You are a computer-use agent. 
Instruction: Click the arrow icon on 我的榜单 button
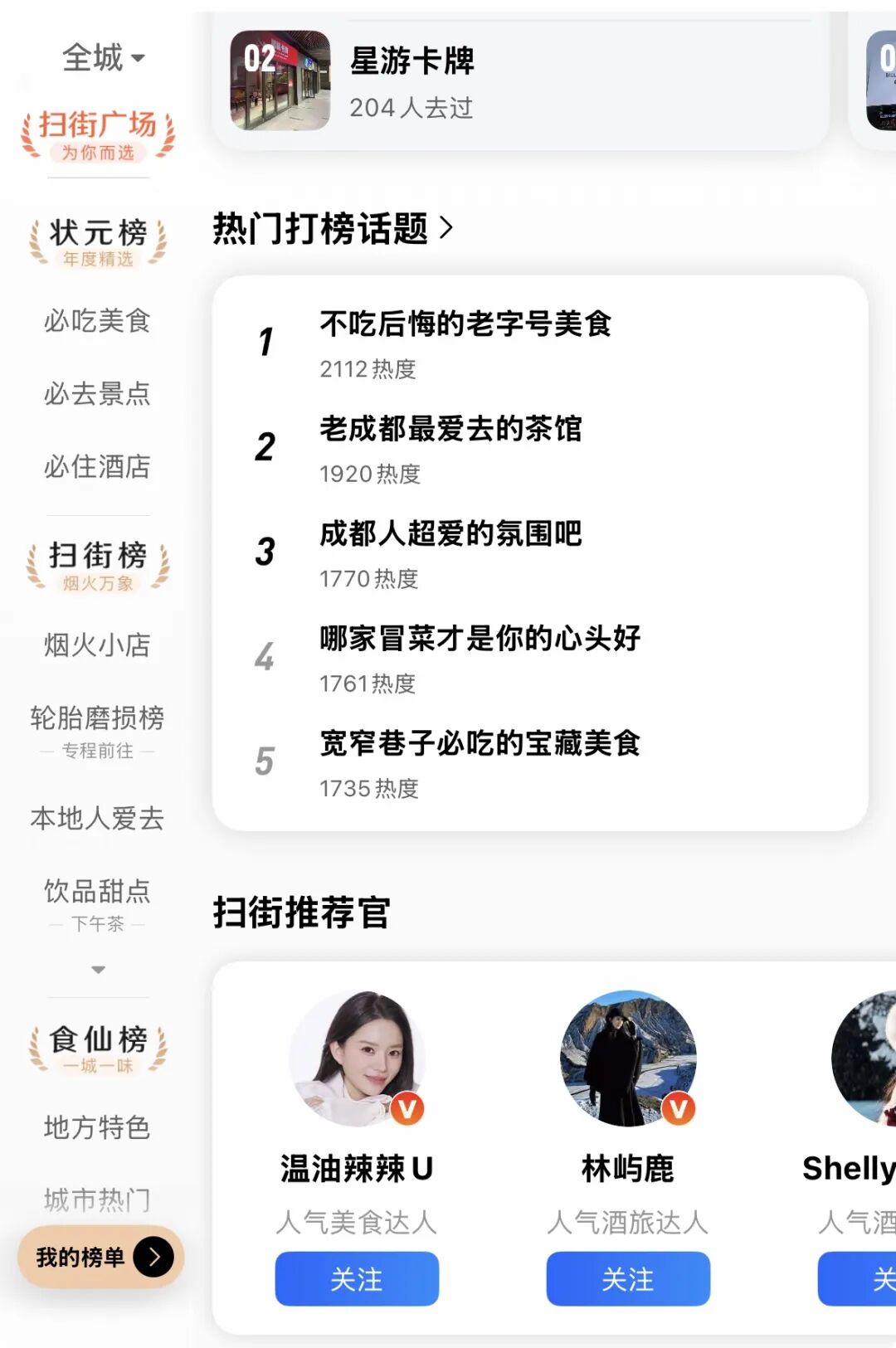coord(153,1257)
